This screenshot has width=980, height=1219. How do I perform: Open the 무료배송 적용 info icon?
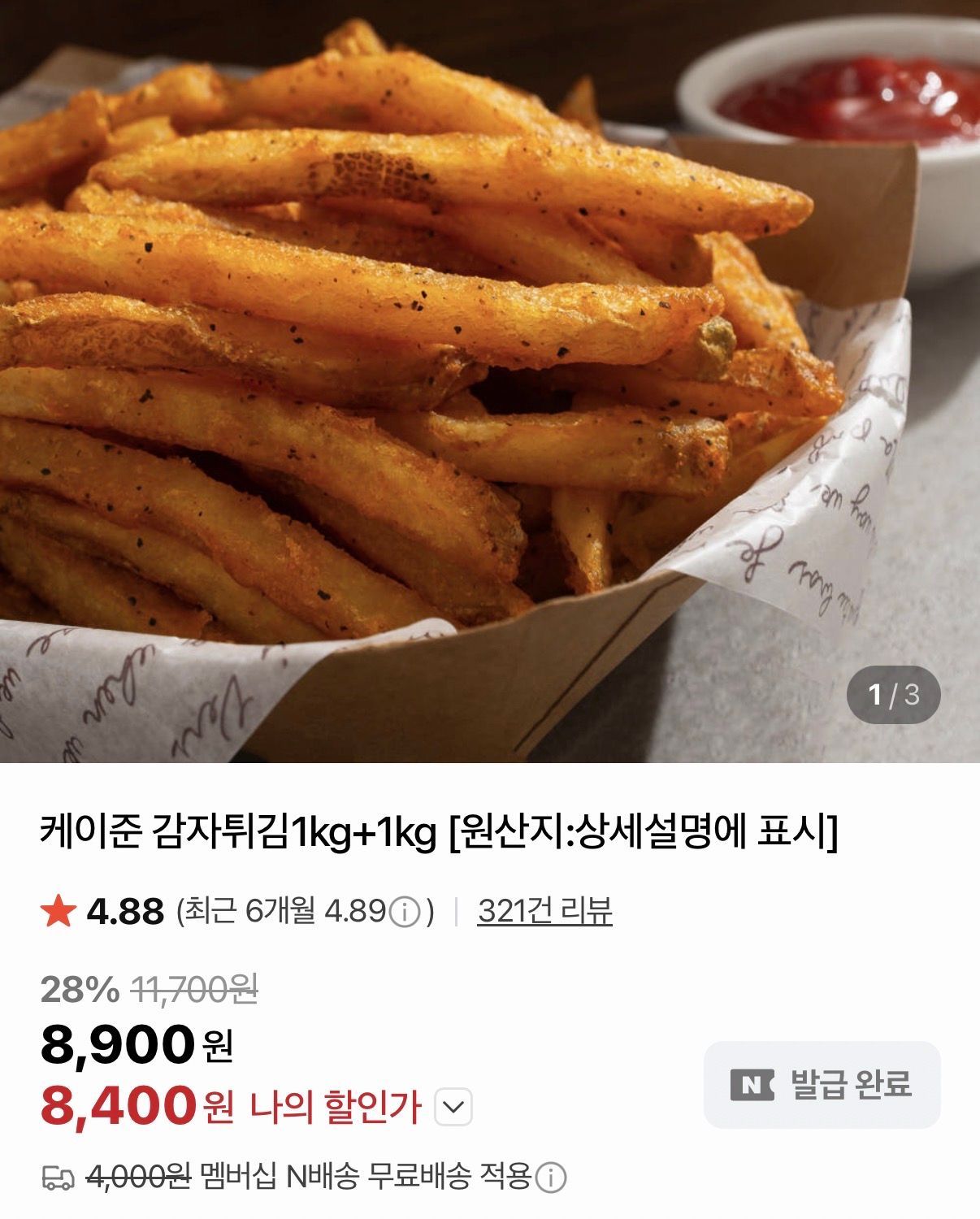[x=552, y=1177]
